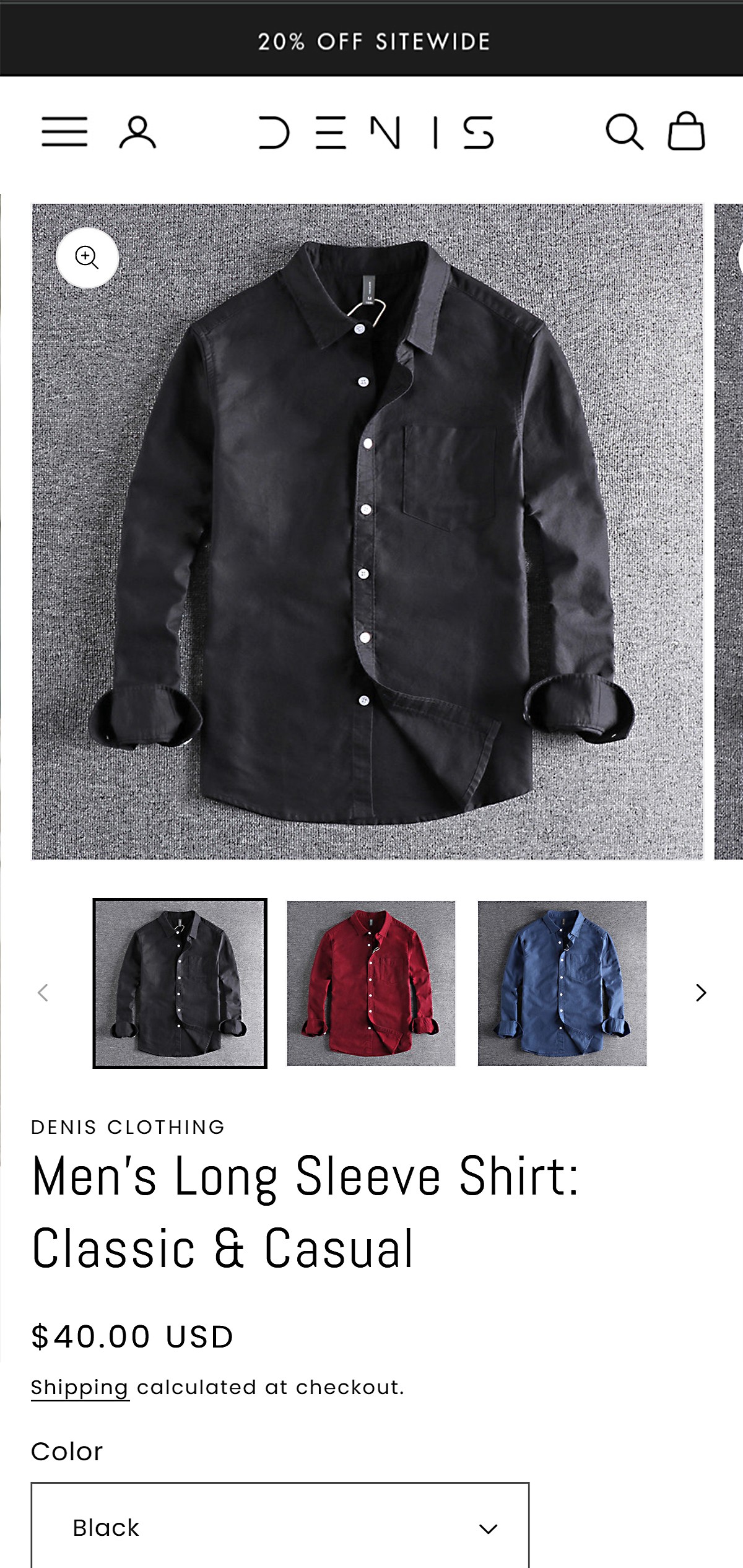Open the shopping bag cart
This screenshot has width=743, height=1568.
coord(686,131)
